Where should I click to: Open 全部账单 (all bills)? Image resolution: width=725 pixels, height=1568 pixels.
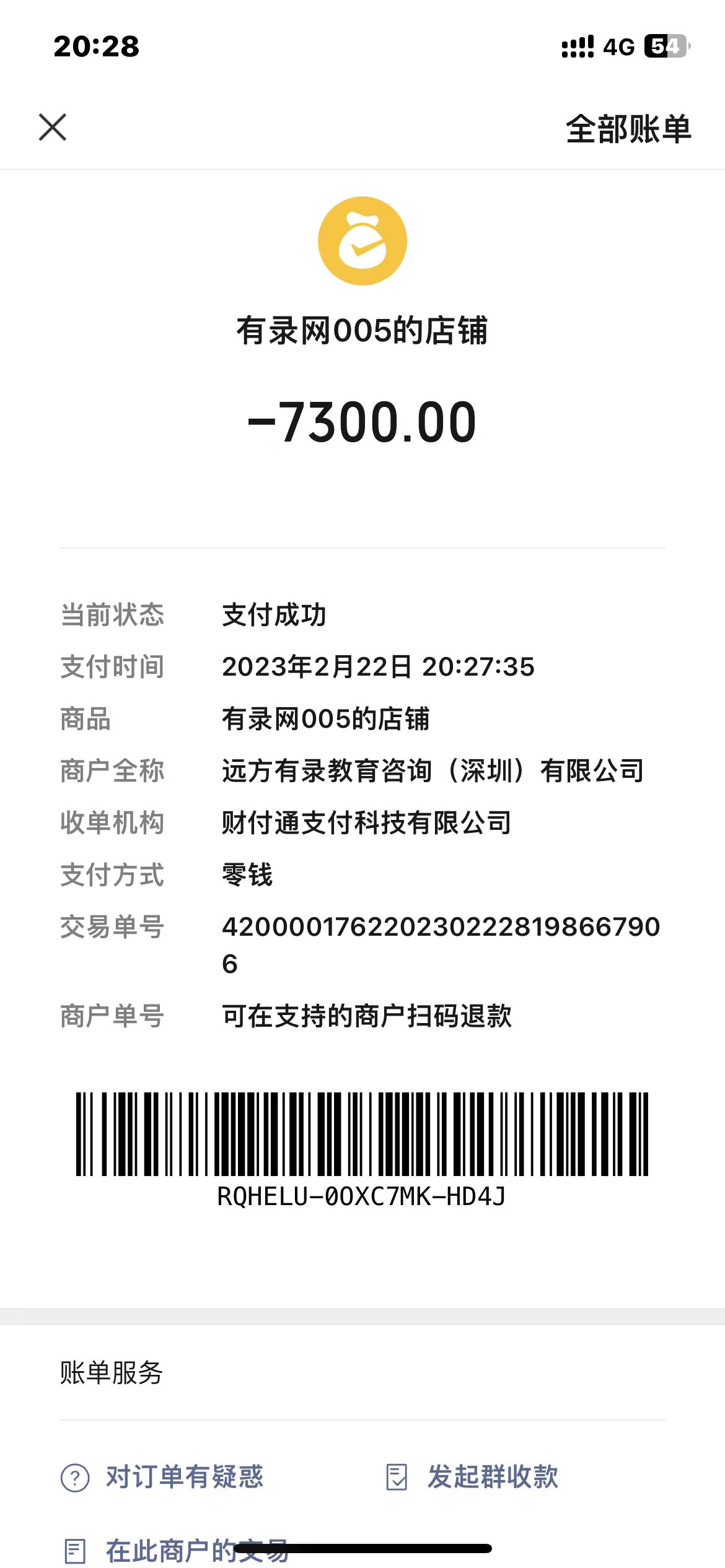pyautogui.click(x=628, y=129)
